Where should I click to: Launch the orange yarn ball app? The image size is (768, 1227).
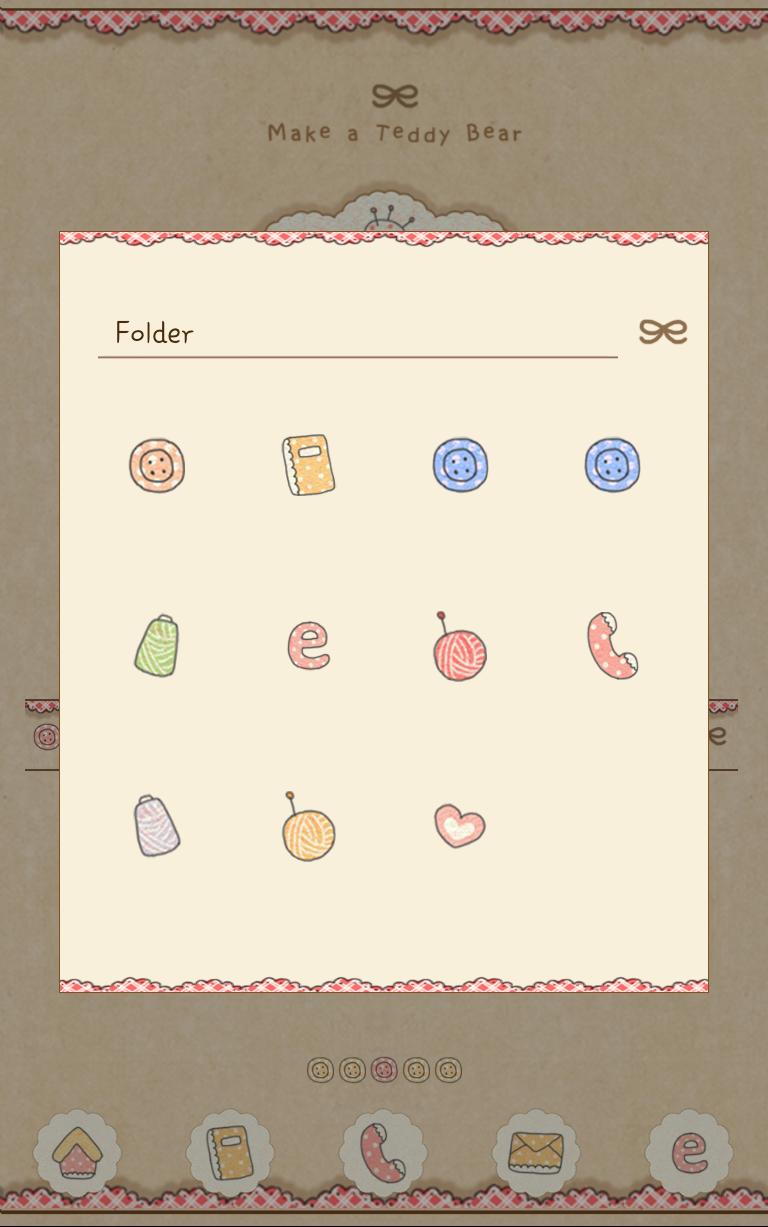coord(308,829)
